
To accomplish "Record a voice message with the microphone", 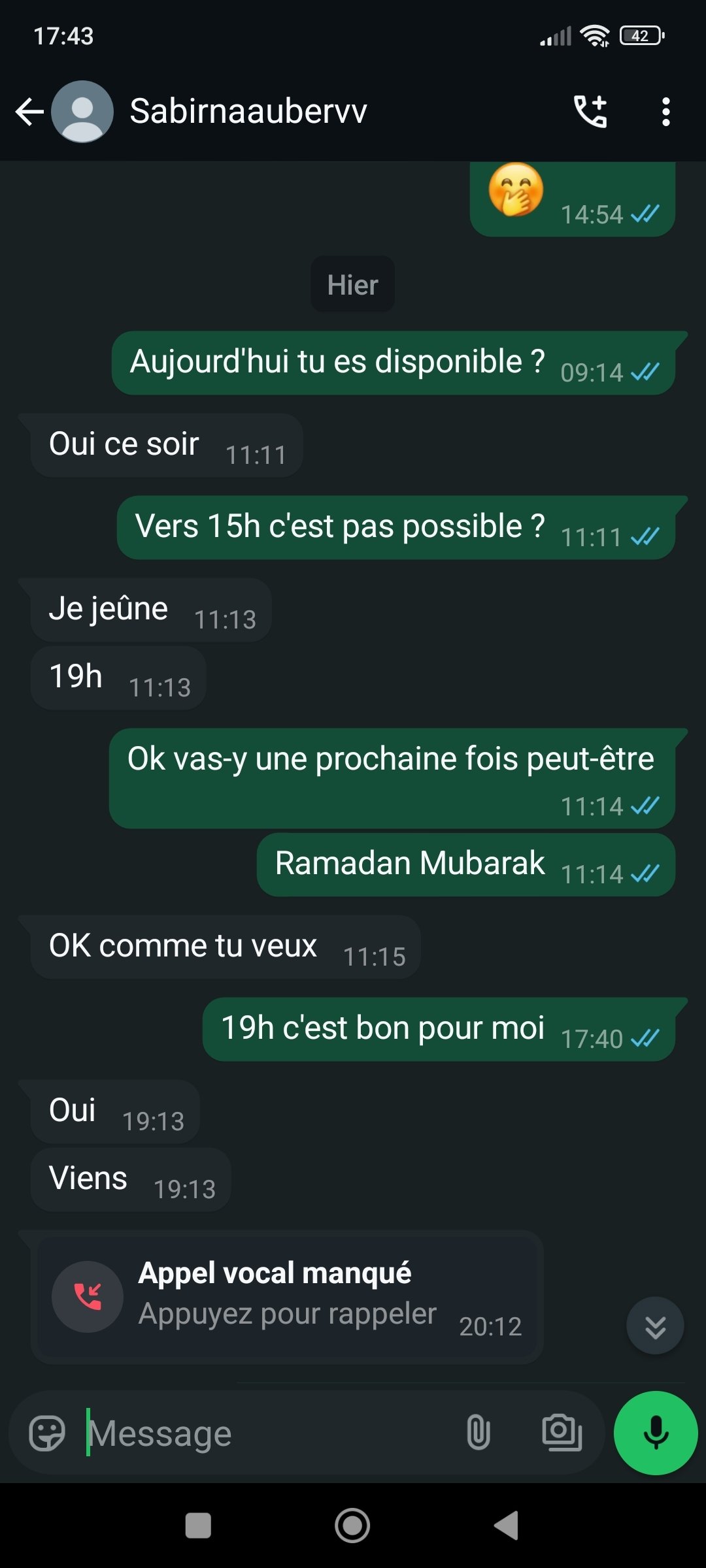I will [655, 1433].
